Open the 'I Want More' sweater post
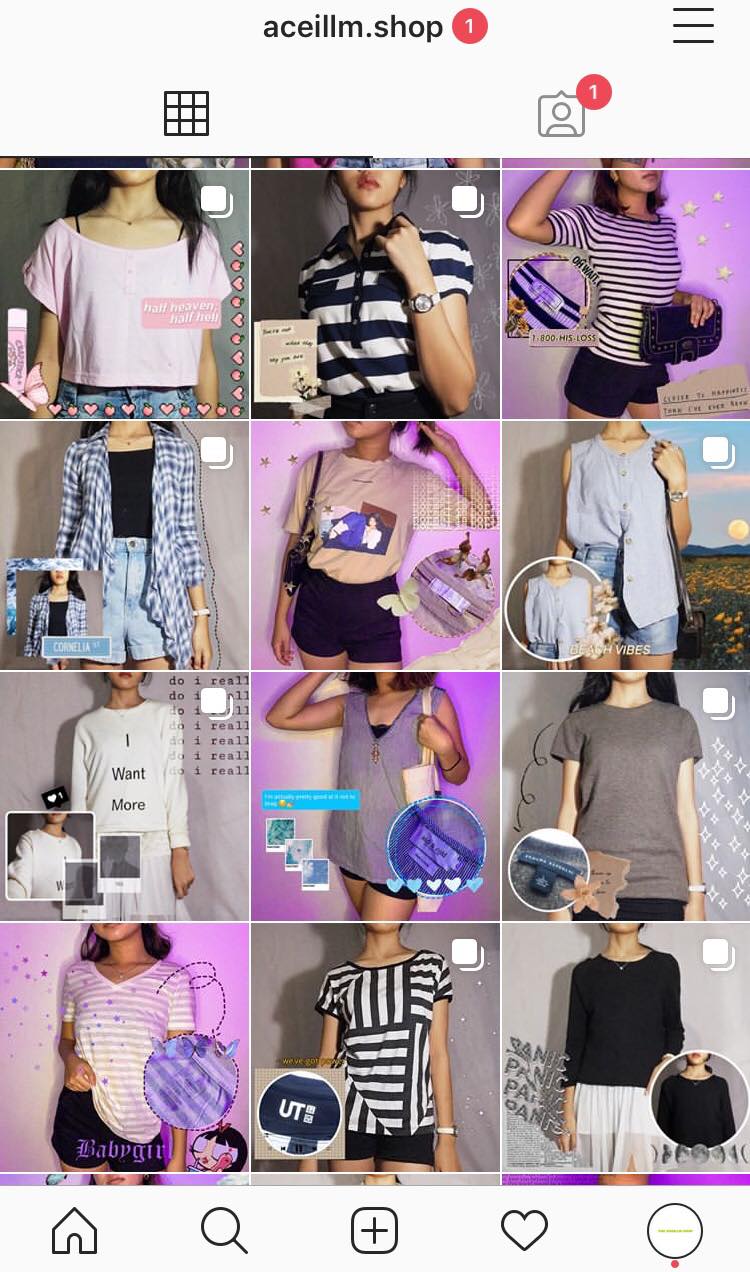The width and height of the screenshot is (750, 1272). pos(124,796)
